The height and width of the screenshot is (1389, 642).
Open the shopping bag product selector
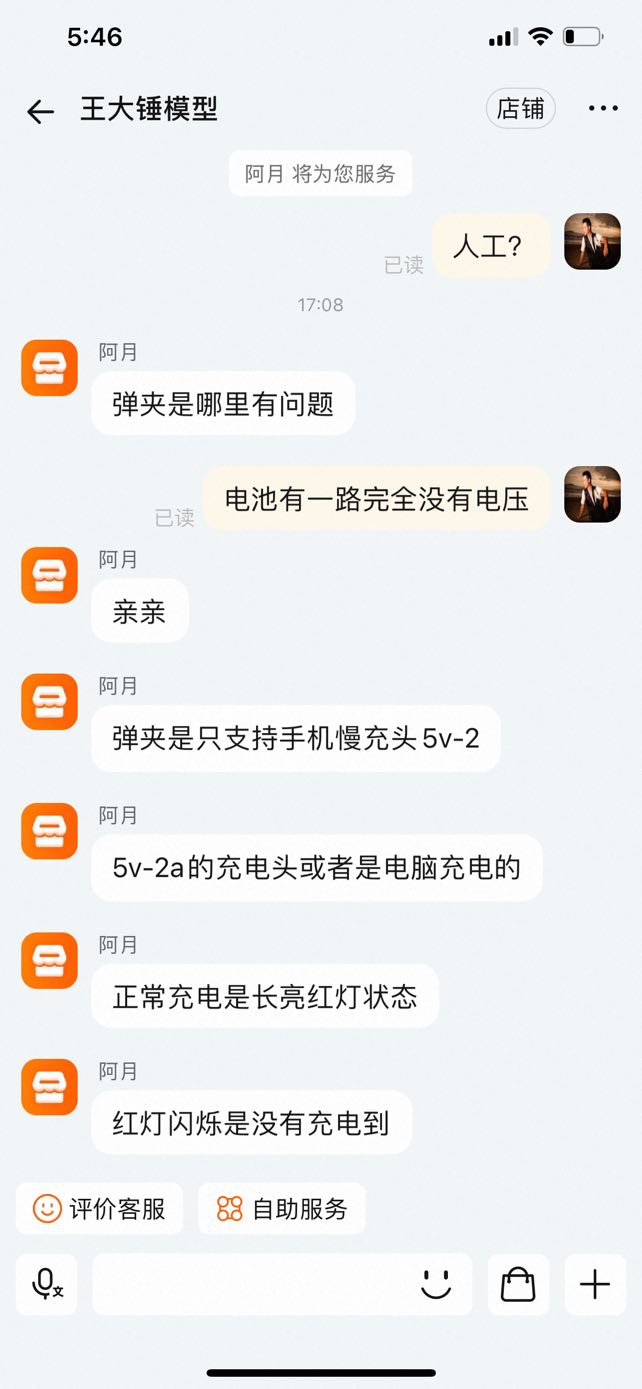coord(518,1284)
